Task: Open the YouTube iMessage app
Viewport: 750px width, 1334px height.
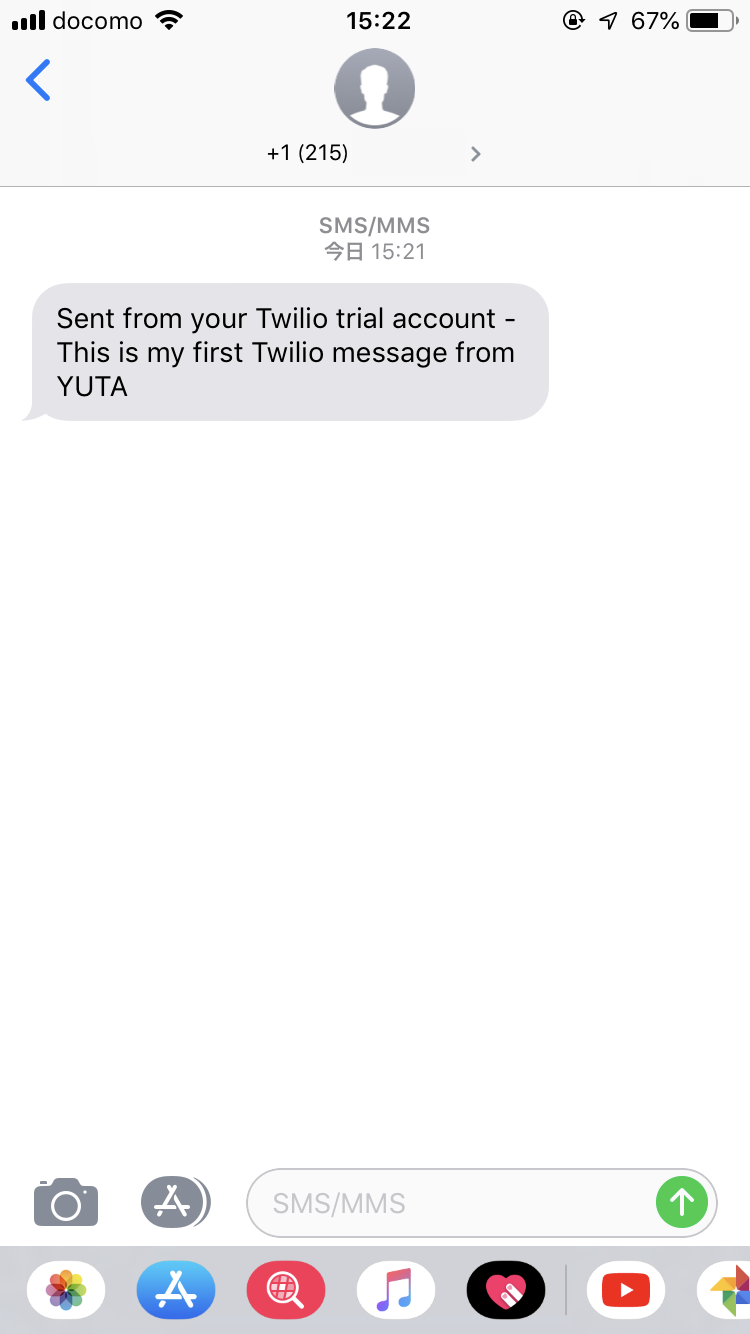Action: [626, 1290]
